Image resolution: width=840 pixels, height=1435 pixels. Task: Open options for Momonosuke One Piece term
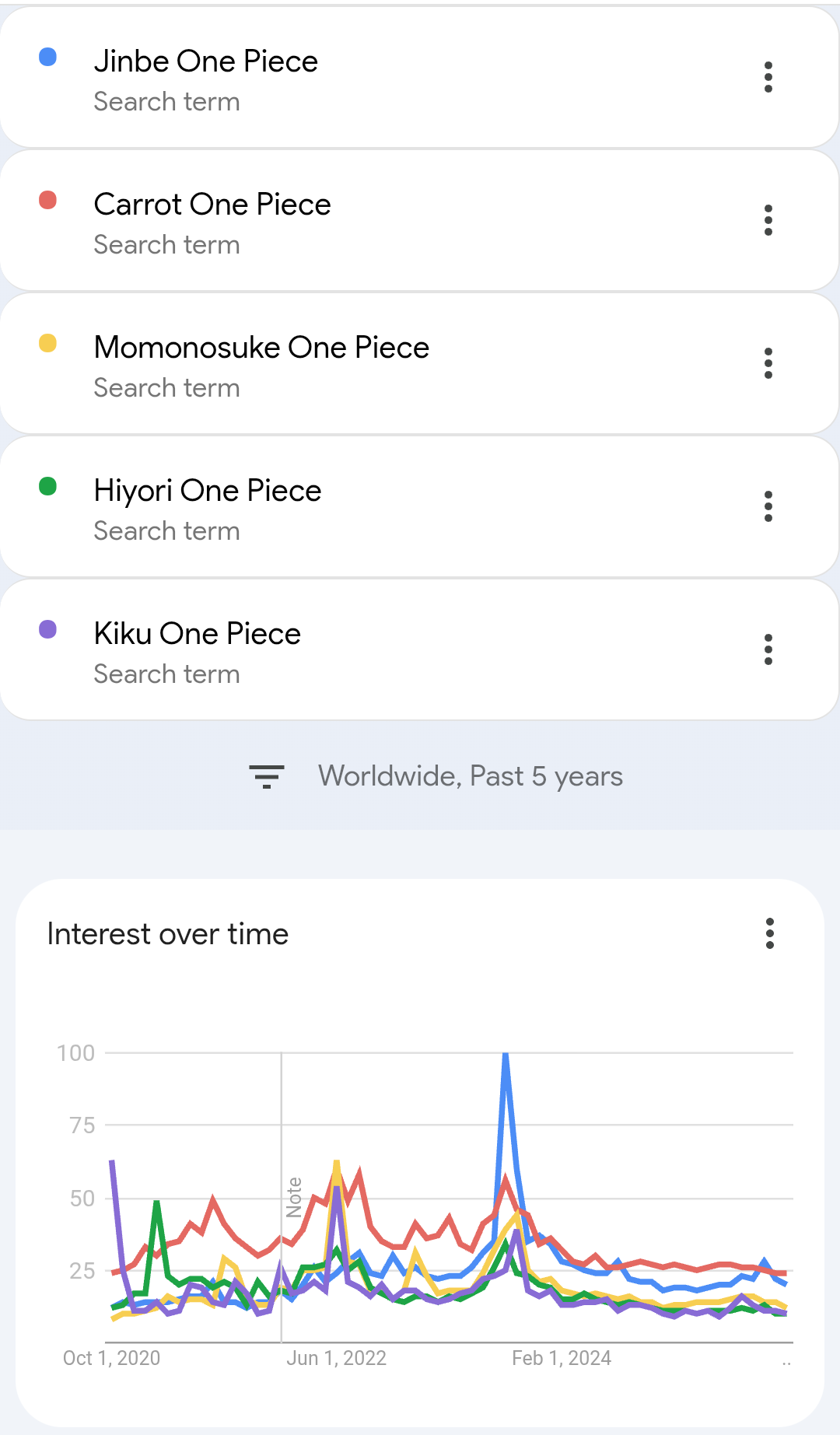[768, 363]
